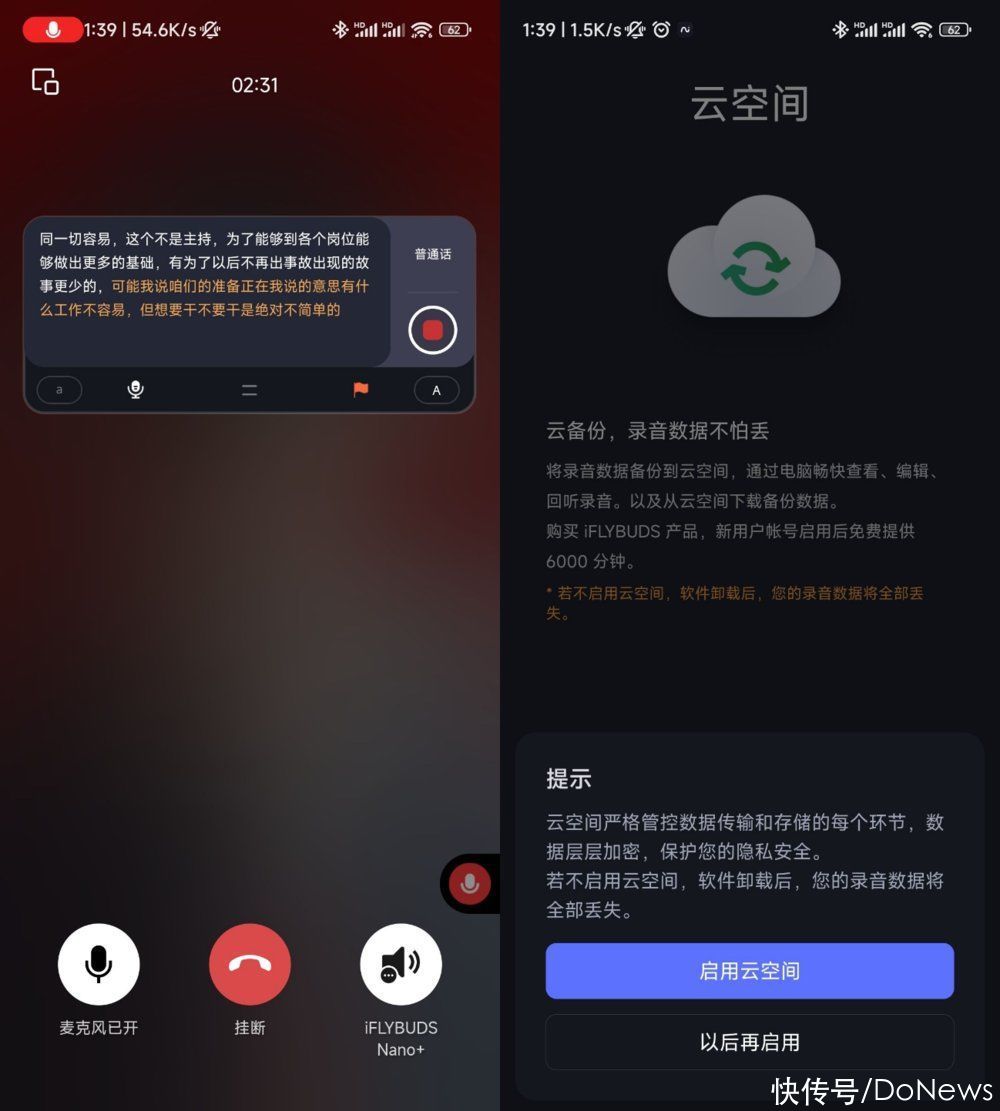Tap the floating window icon beside the call timer
1000x1111 pixels.
[x=45, y=82]
